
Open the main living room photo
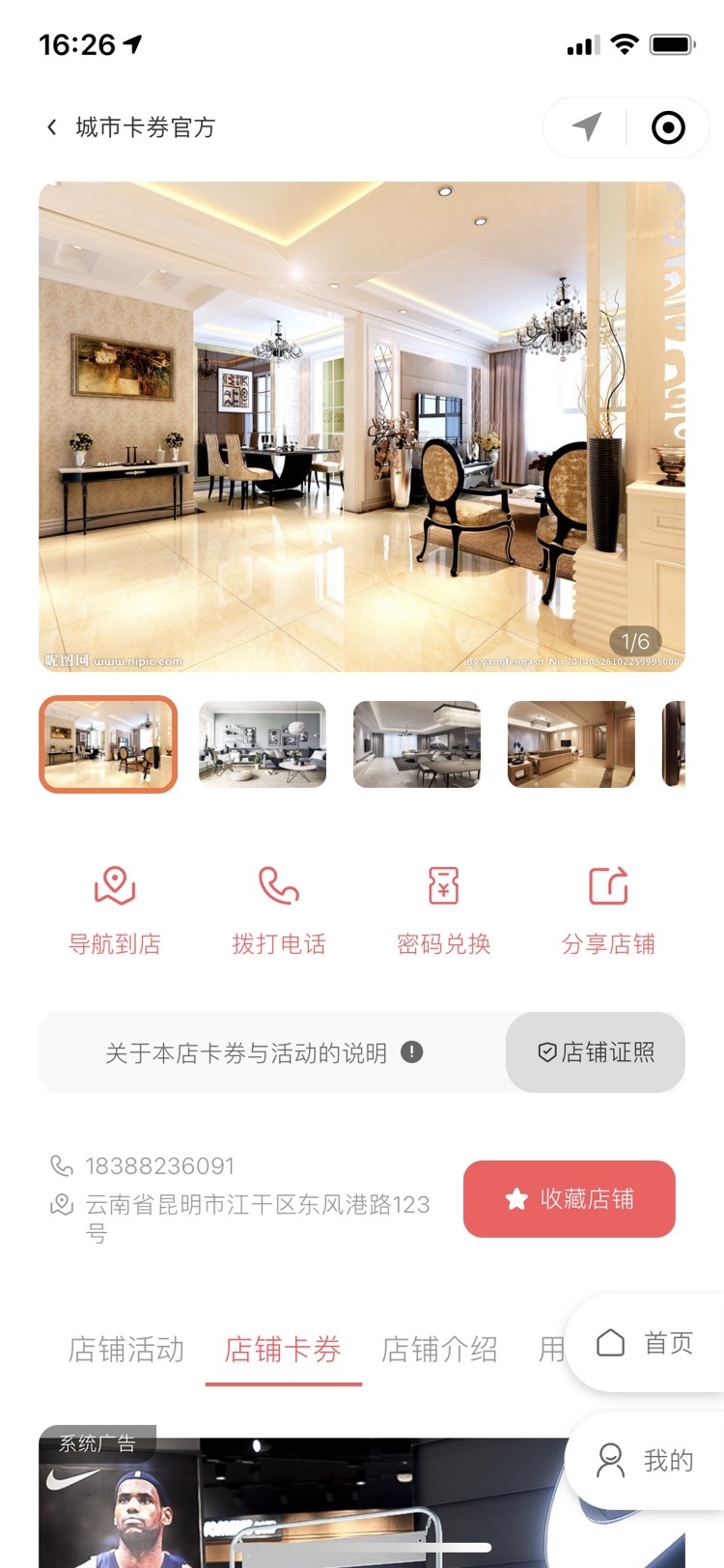coord(362,427)
